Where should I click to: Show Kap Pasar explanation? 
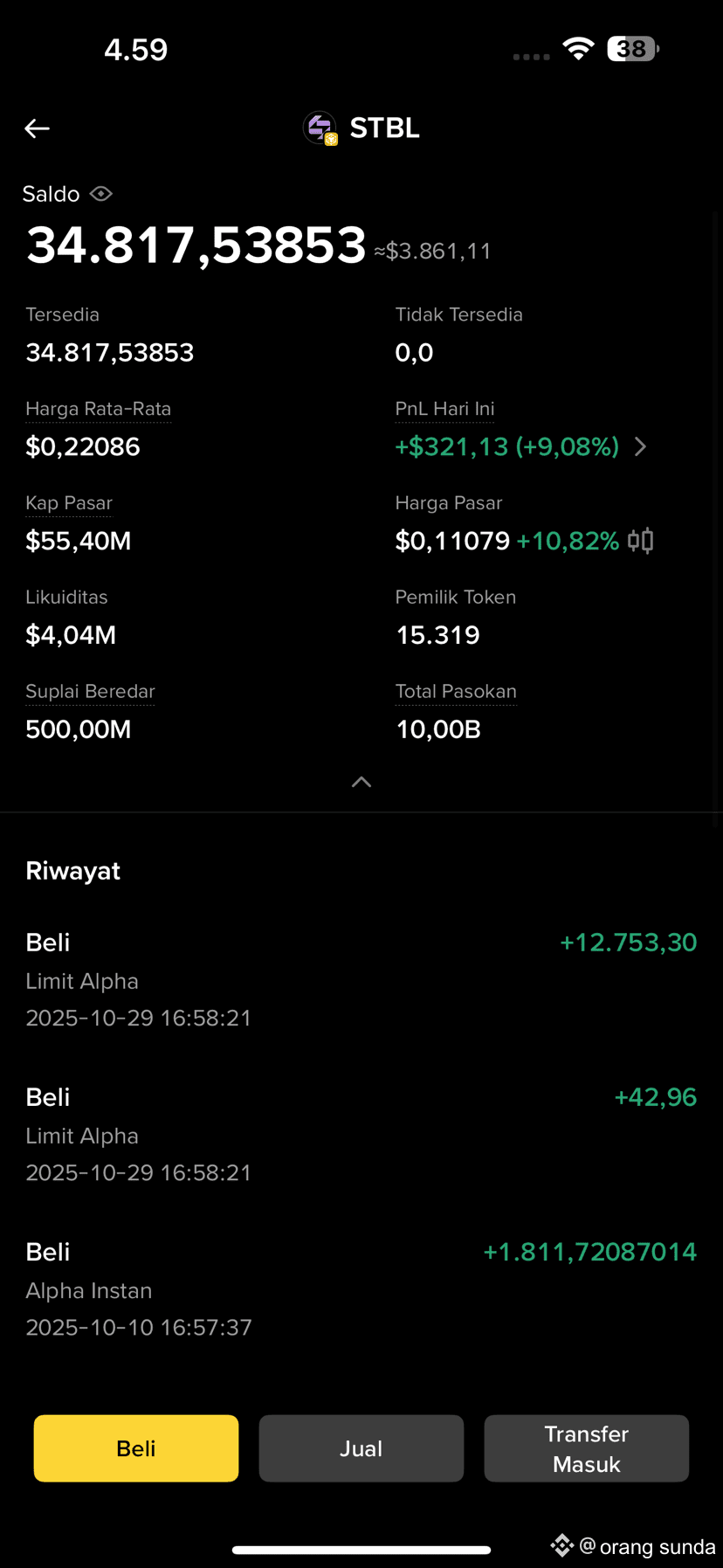coord(69,503)
